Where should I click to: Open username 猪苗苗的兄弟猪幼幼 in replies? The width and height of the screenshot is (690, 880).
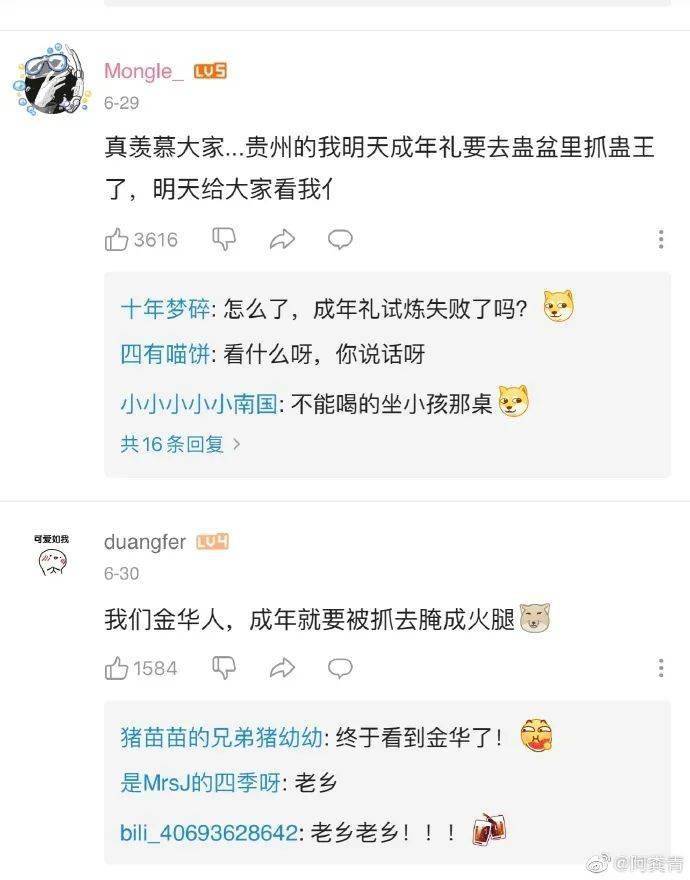(220, 738)
